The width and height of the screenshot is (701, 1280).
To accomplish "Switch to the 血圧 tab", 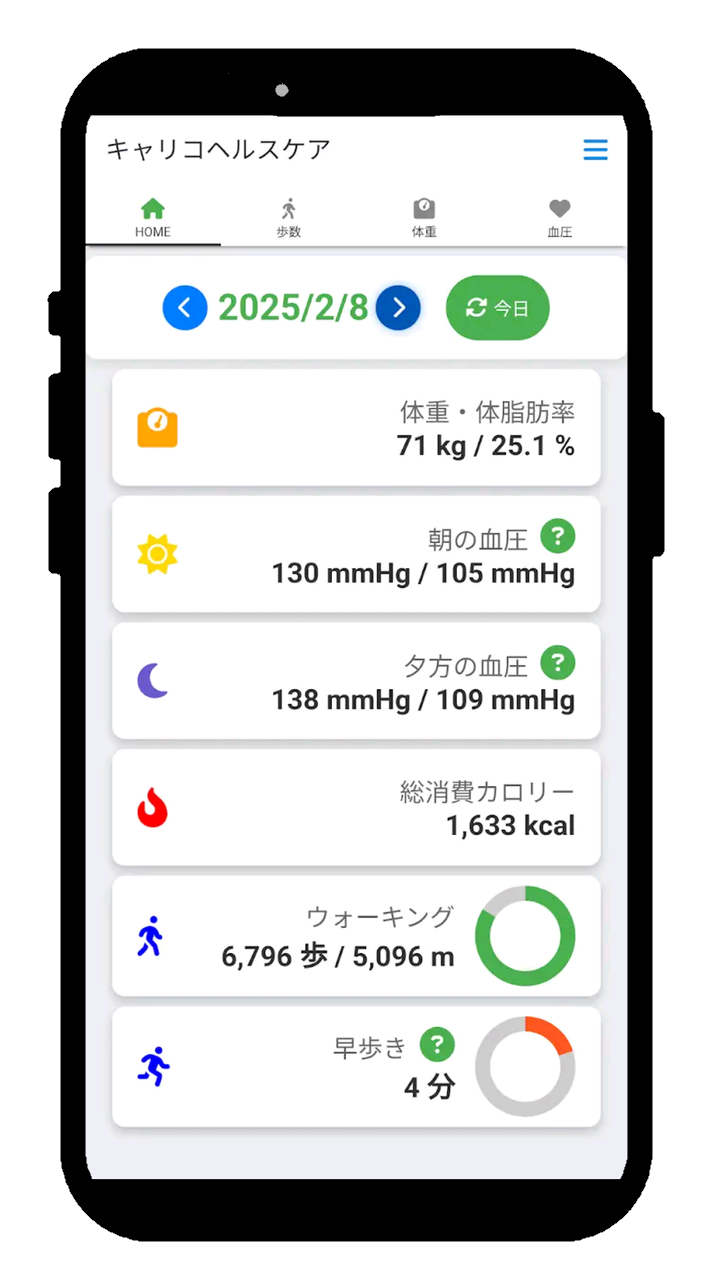I will [x=559, y=217].
